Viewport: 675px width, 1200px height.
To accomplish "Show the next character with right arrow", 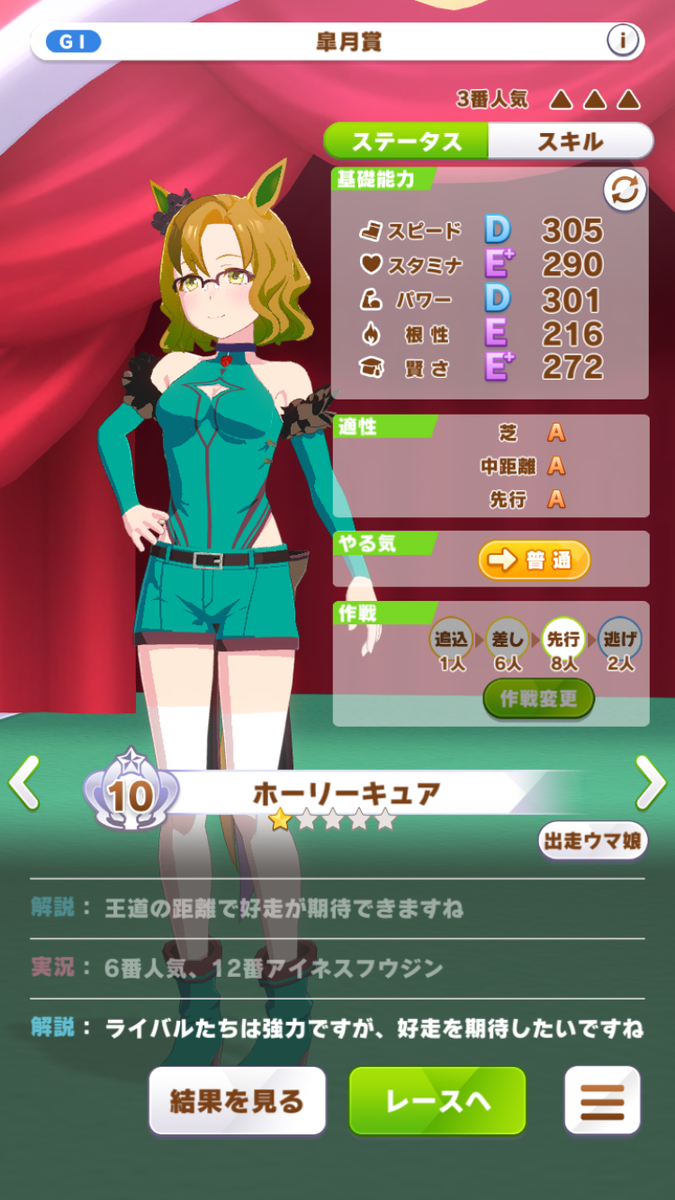I will click(x=650, y=782).
